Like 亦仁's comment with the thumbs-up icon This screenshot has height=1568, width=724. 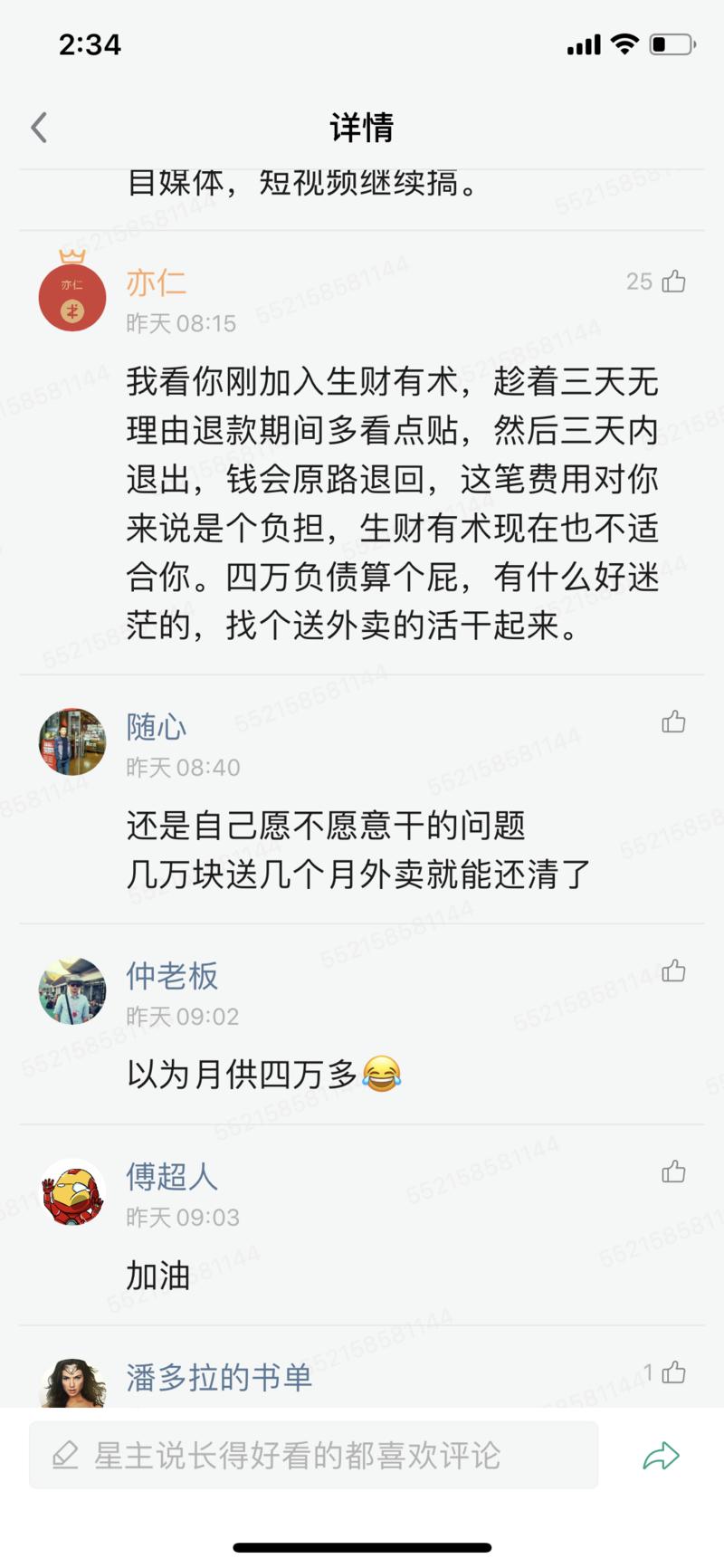(x=673, y=282)
